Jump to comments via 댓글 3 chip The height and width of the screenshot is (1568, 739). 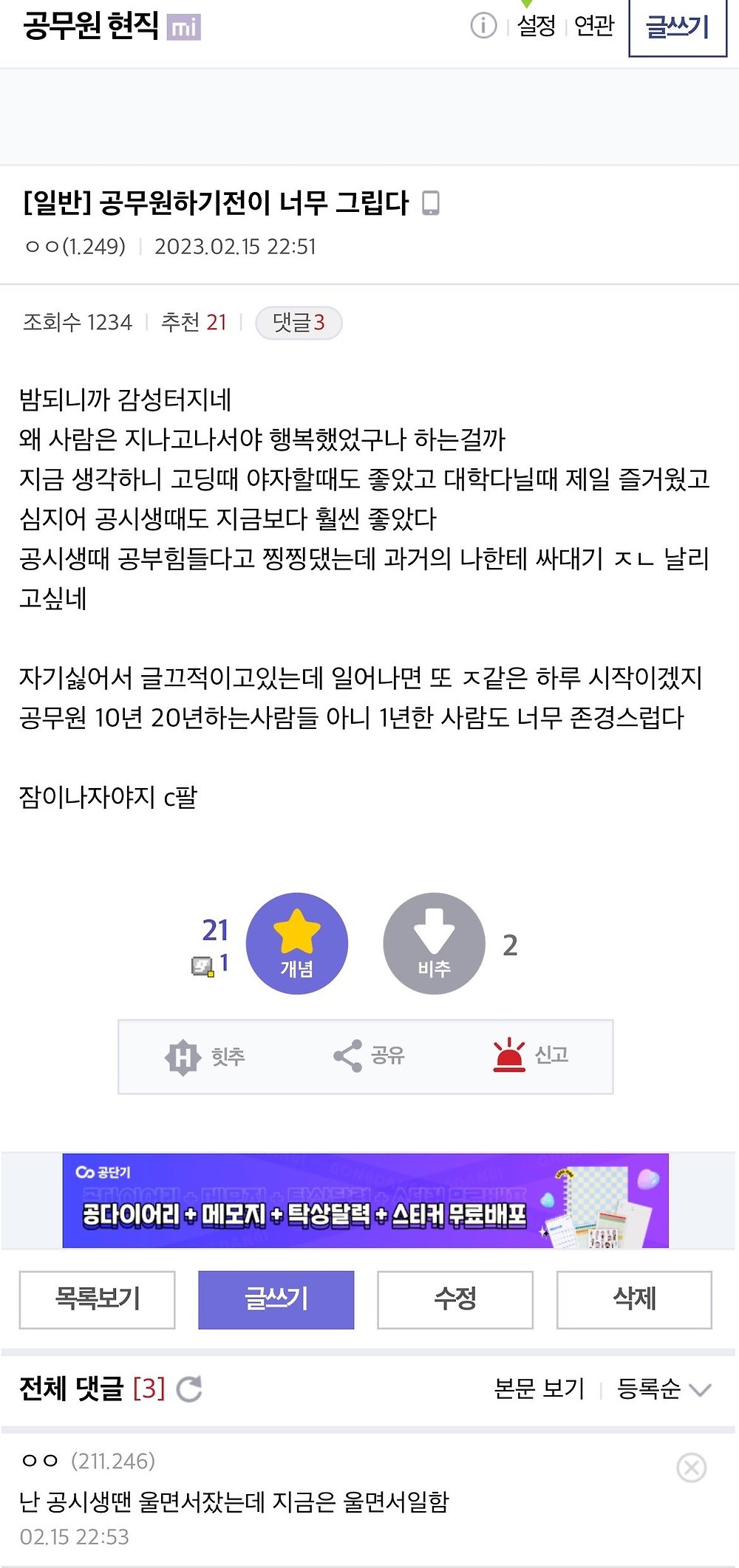tap(299, 323)
